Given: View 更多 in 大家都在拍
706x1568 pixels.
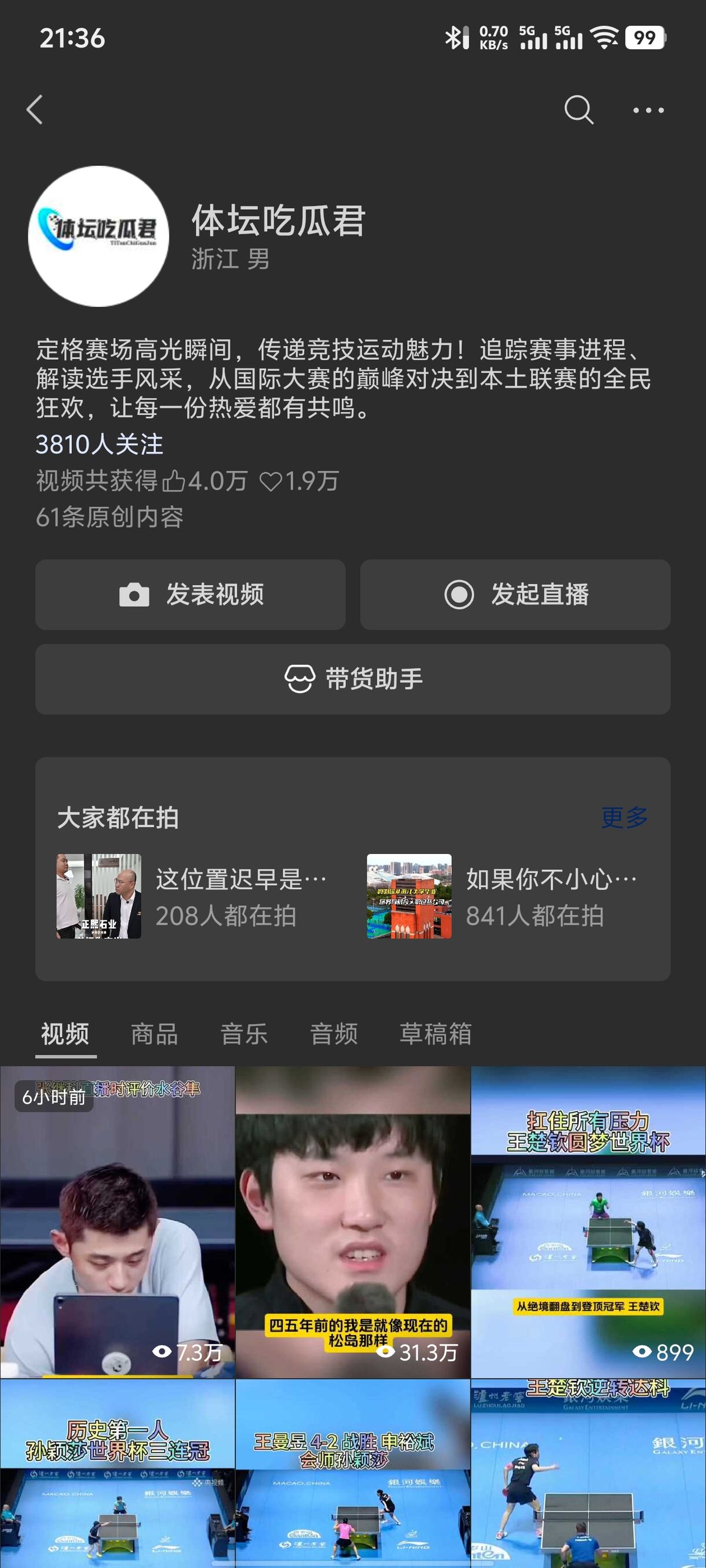Looking at the screenshot, I should [x=624, y=818].
